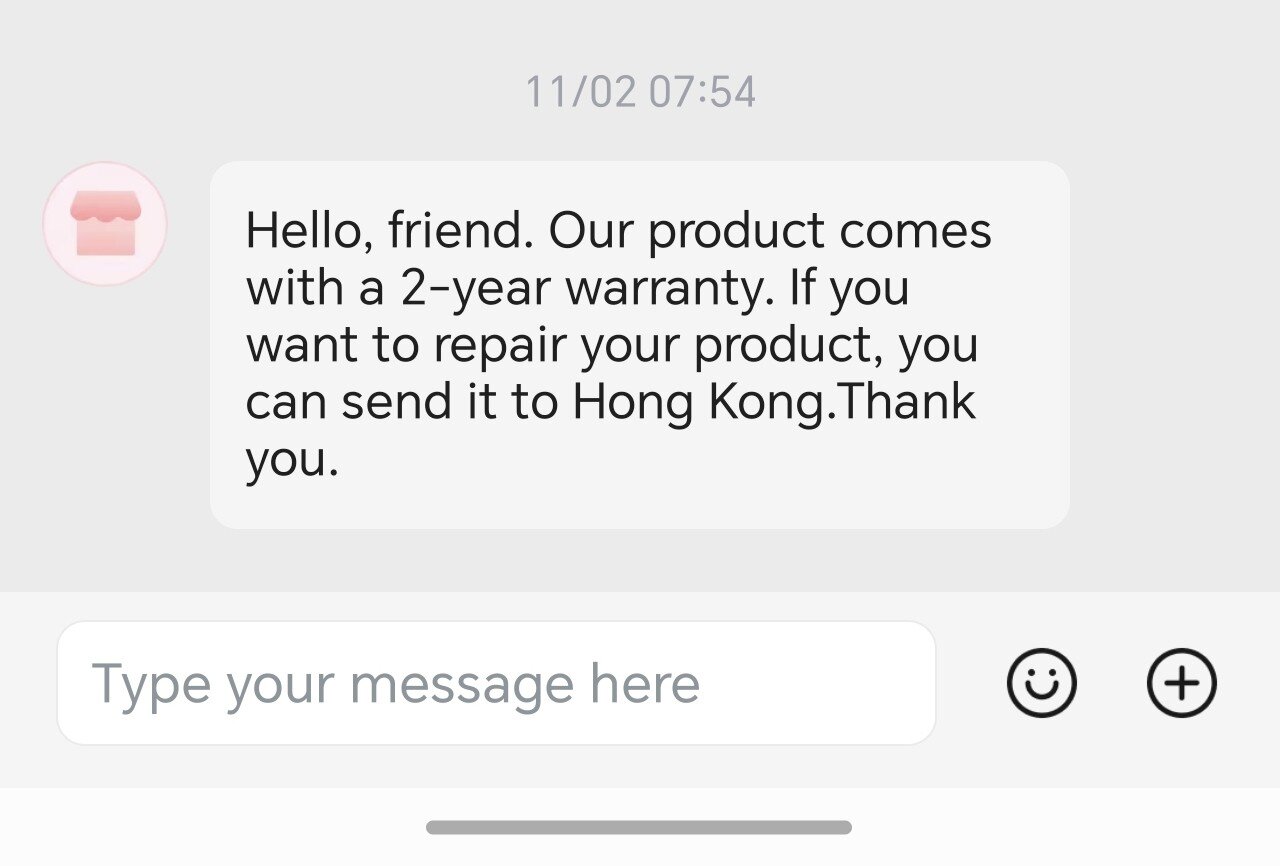Open the plus attachment menu
Viewport: 1280px width, 866px height.
[x=1181, y=683]
